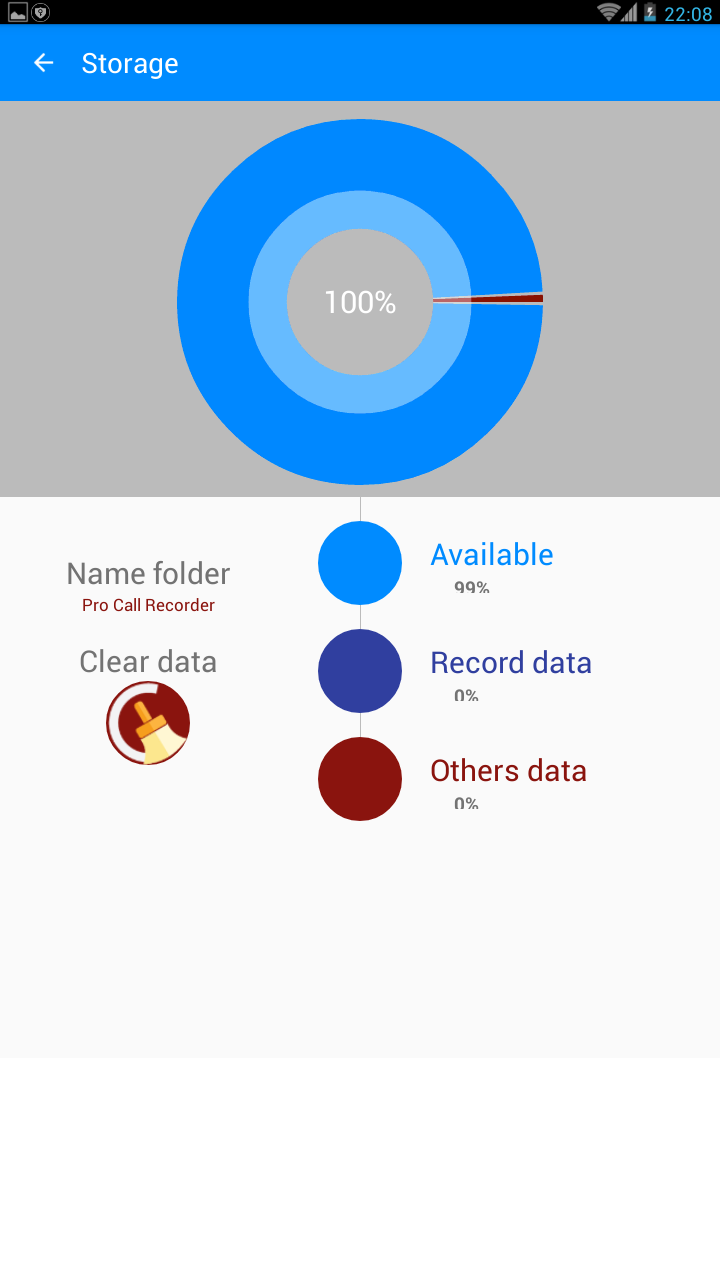This screenshot has width=720, height=1280.
Task: Select the dark red Others data circle
Action: 359,778
